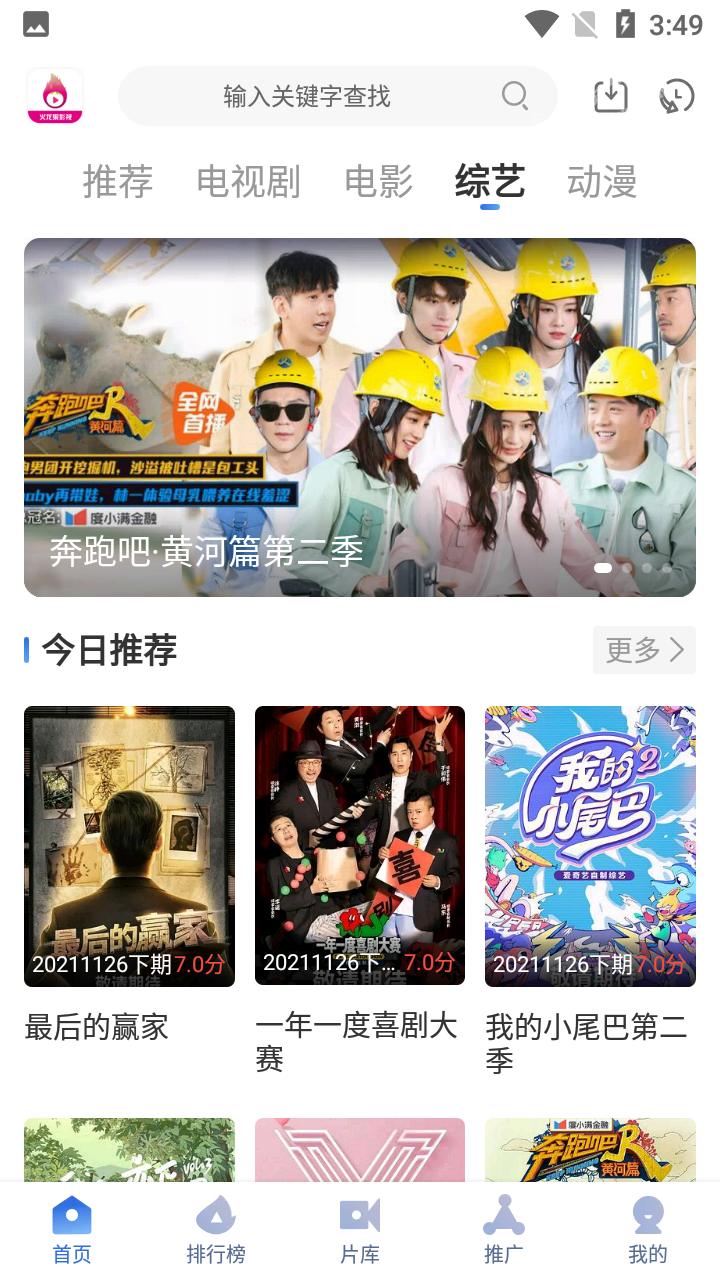The width and height of the screenshot is (720, 1280).
Task: Open the show 一年一度喜剧大赛
Action: pyautogui.click(x=360, y=846)
